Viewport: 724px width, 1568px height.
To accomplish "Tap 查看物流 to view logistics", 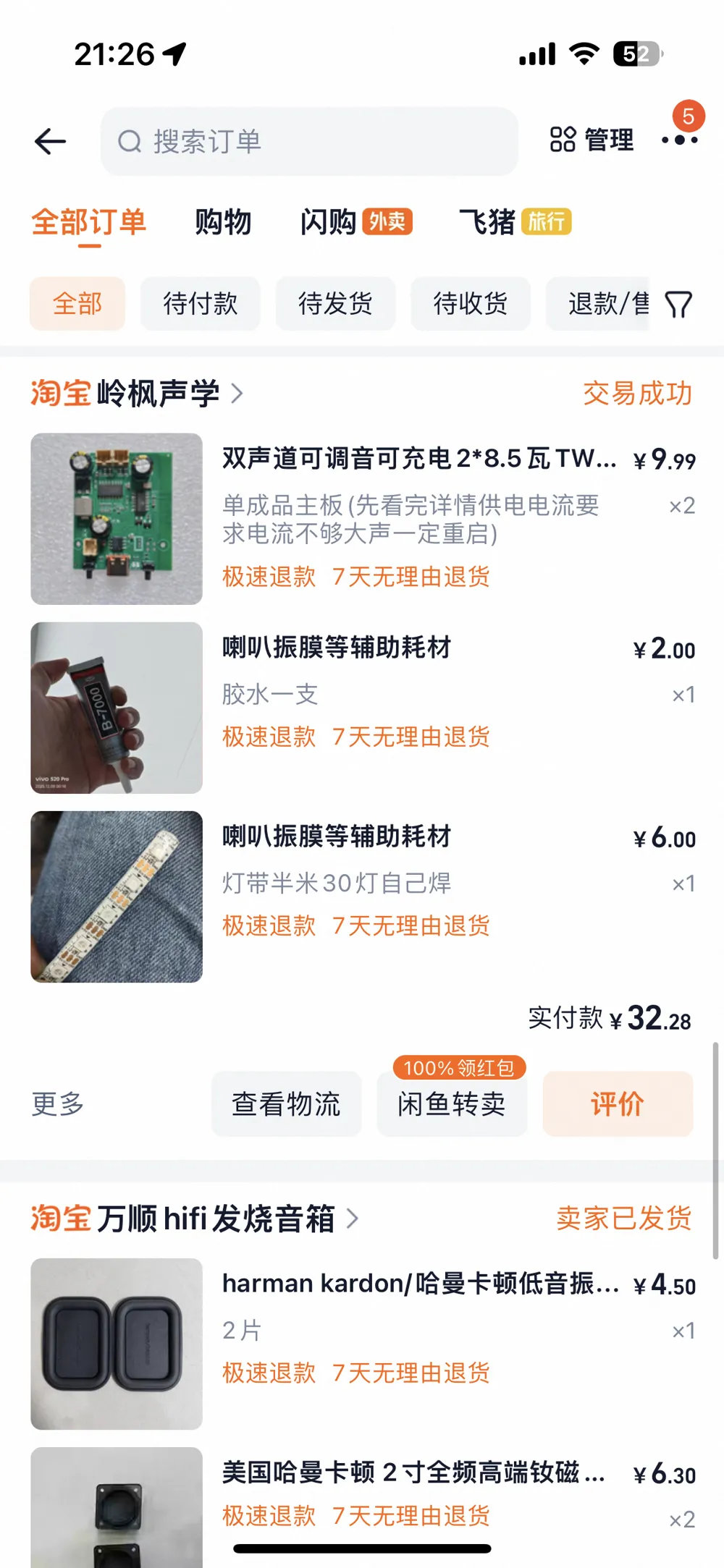I will point(286,1103).
